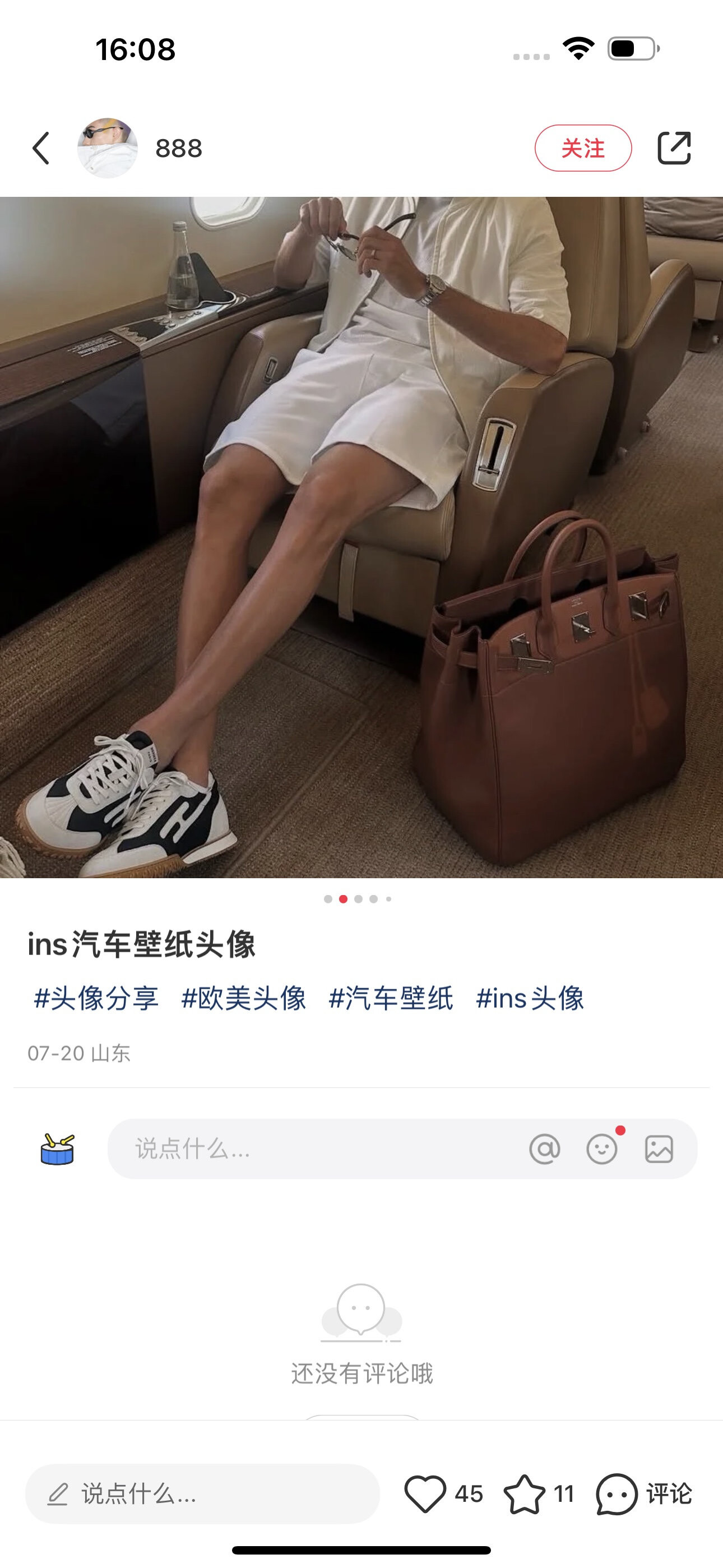Open the post photo in full view
723x1568 pixels.
coord(361,536)
